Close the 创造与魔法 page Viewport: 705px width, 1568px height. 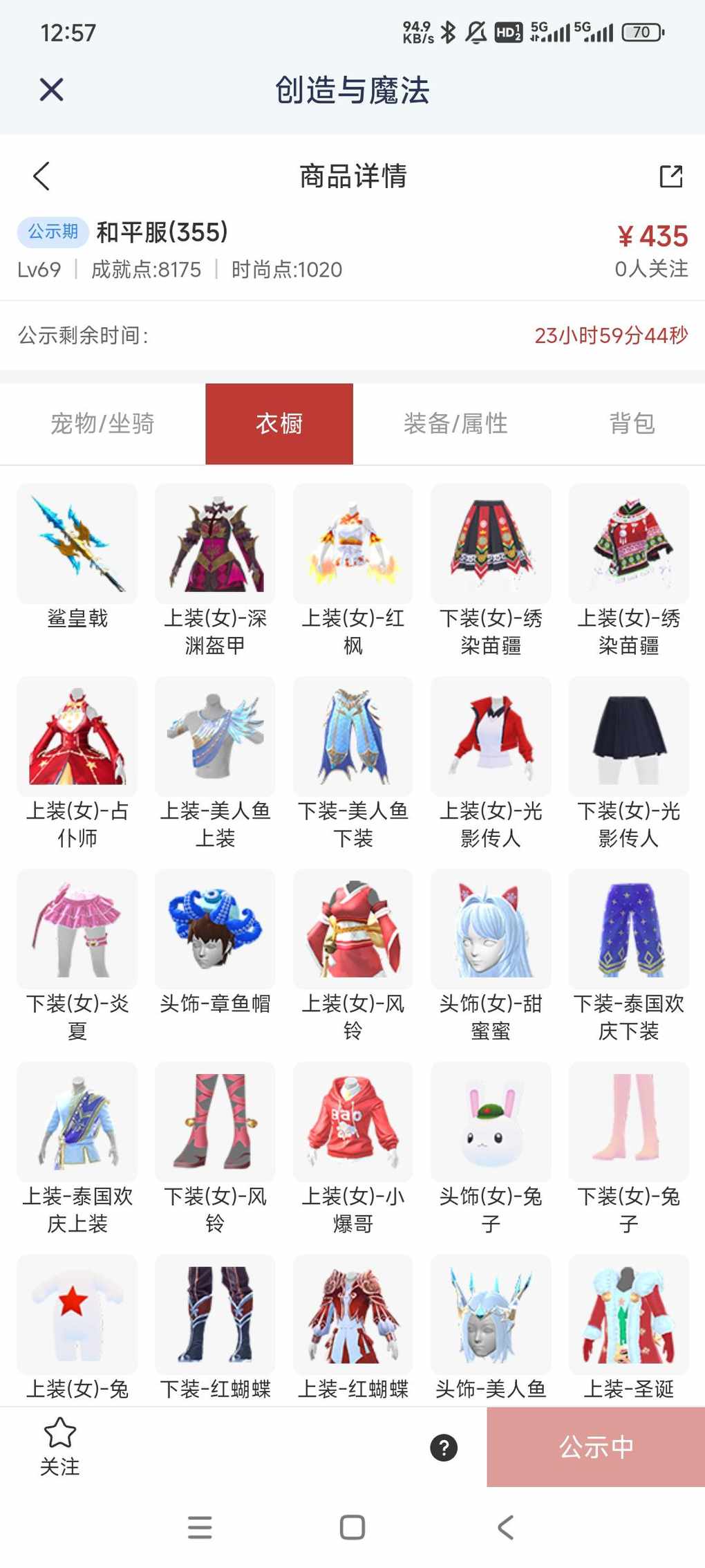point(52,90)
